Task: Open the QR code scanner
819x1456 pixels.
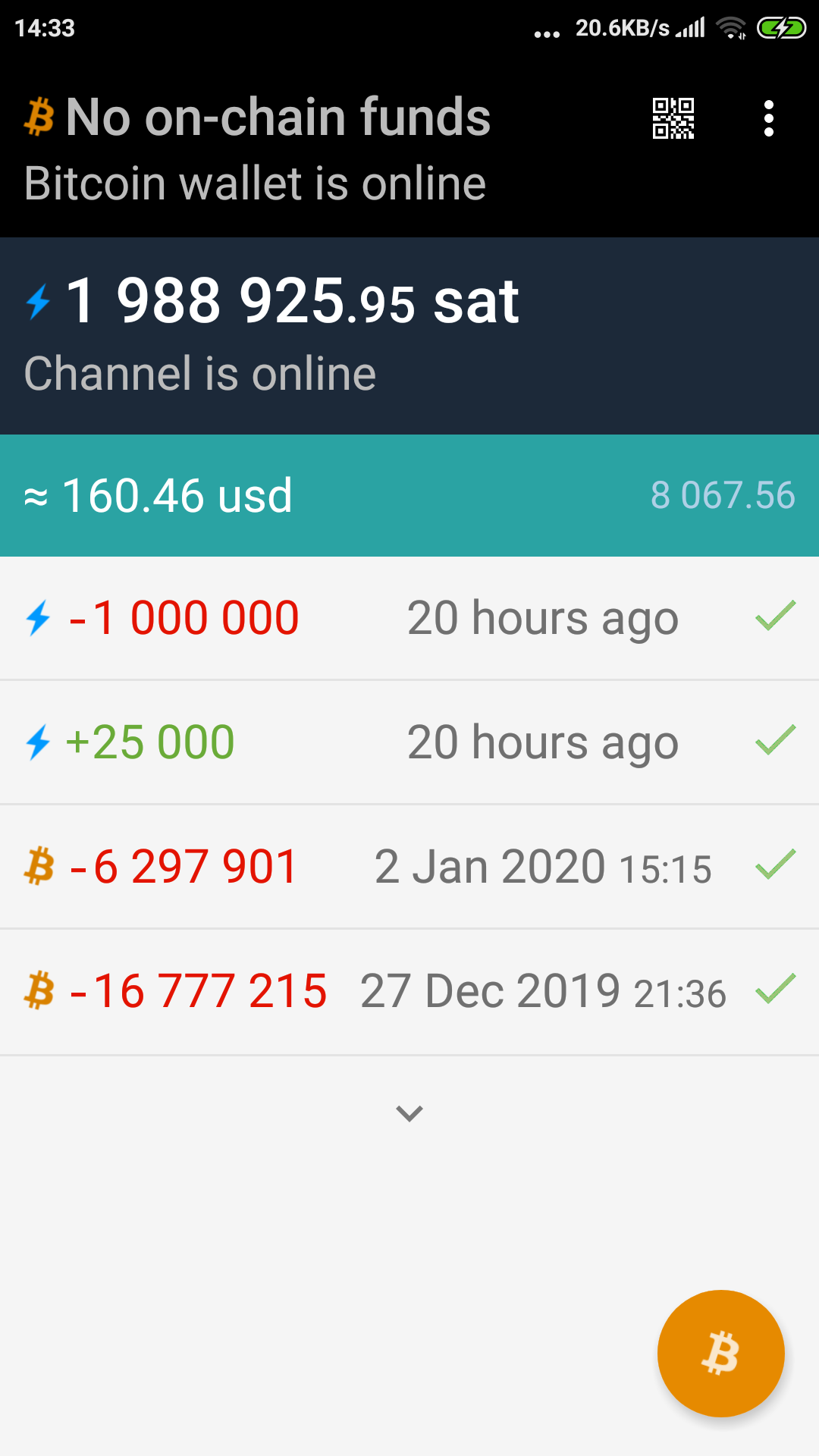Action: (x=673, y=119)
